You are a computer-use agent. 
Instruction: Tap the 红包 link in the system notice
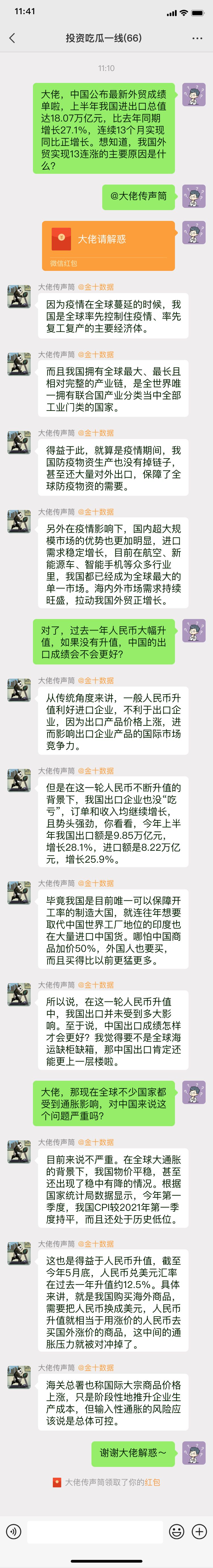(152, 1482)
